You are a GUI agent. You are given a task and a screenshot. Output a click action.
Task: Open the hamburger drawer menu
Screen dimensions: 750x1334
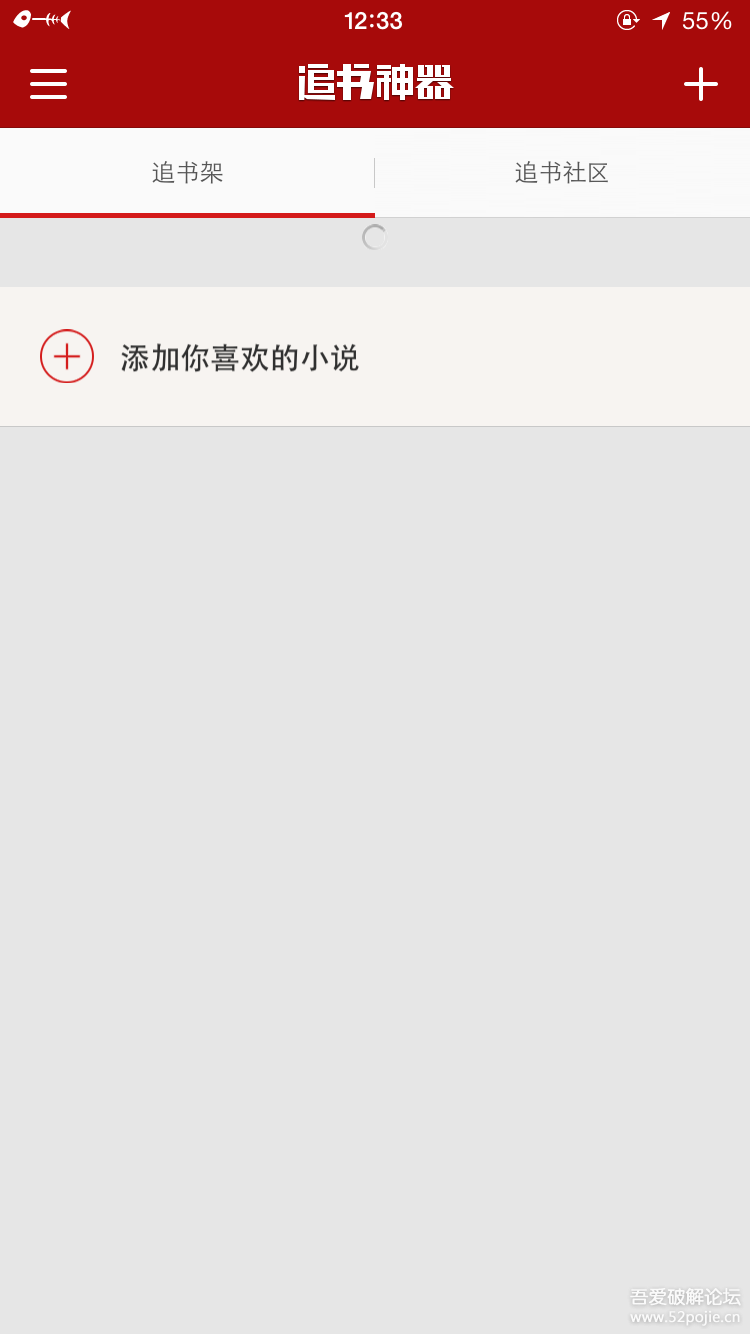48,84
